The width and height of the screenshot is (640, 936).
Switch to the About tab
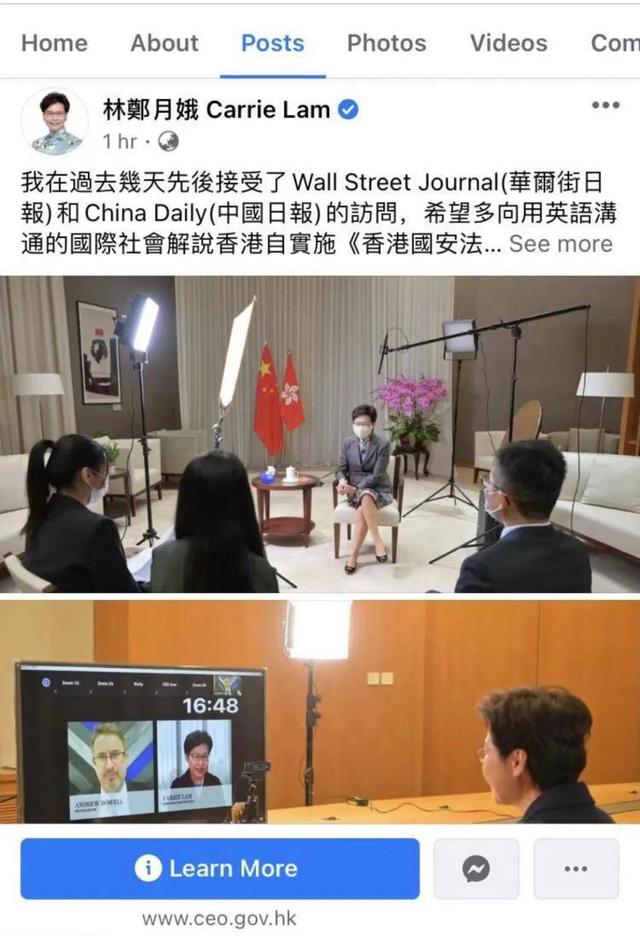point(164,43)
